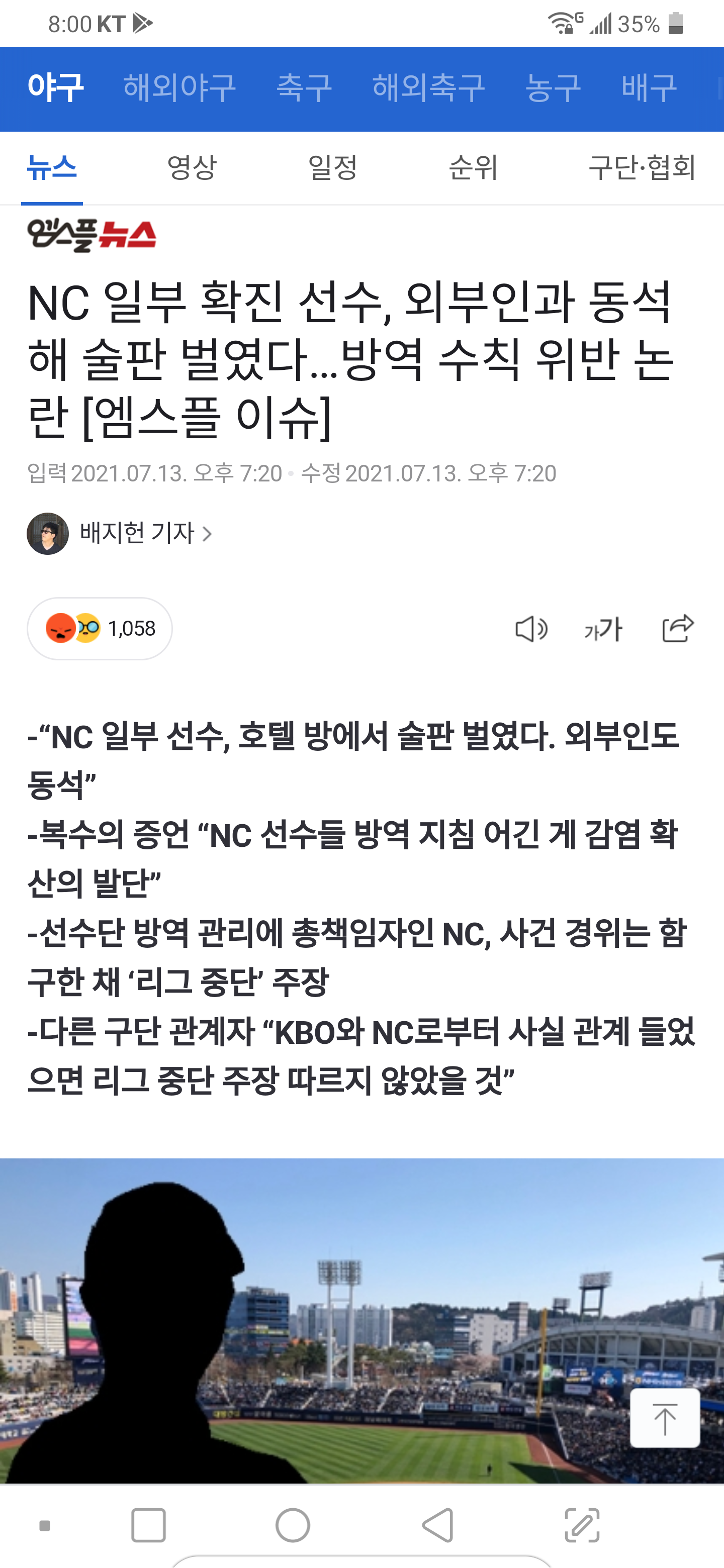
Task: Jump back to top with the arrow button
Action: 664,1418
